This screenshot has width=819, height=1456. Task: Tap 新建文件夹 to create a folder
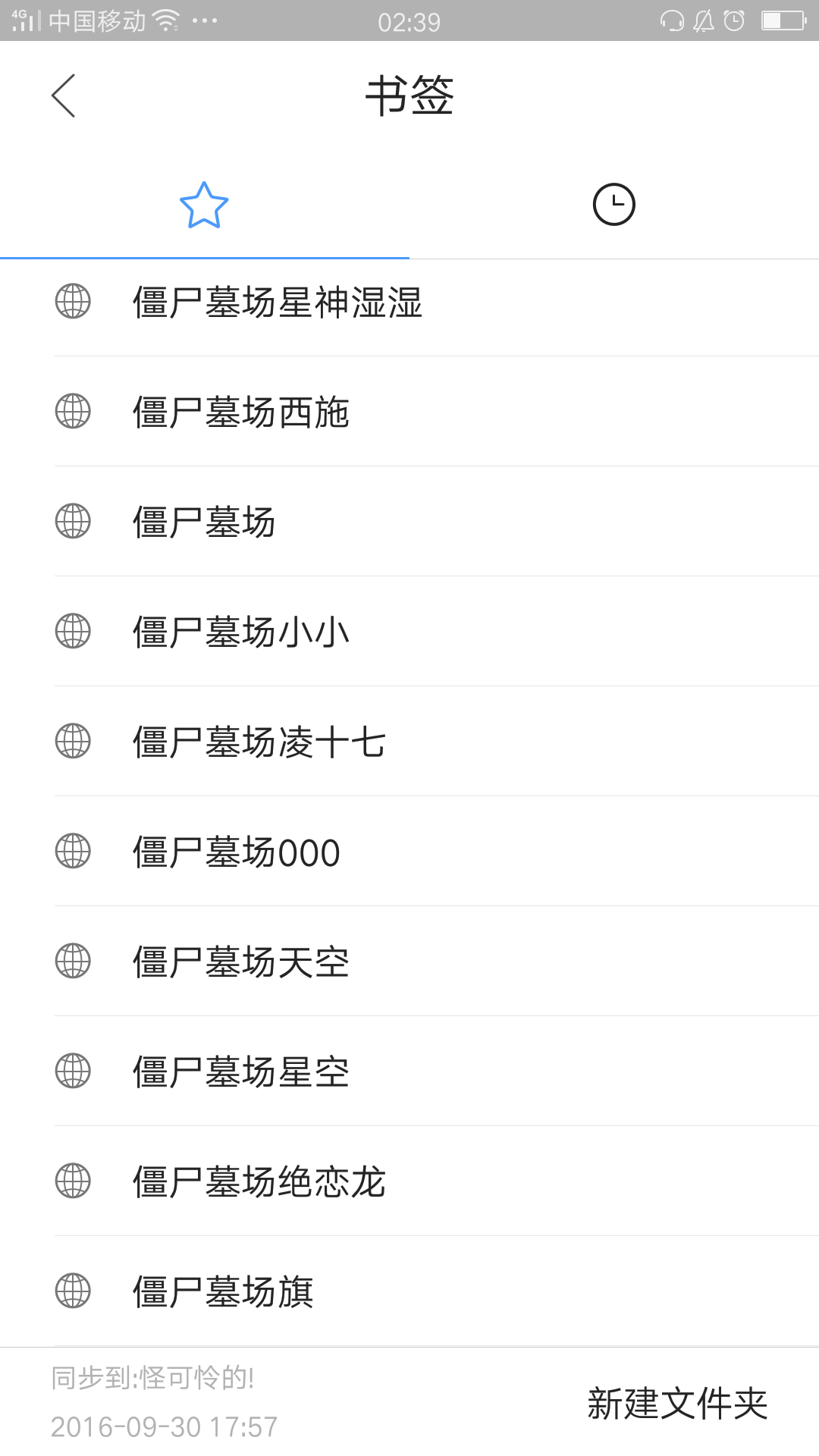click(677, 1403)
